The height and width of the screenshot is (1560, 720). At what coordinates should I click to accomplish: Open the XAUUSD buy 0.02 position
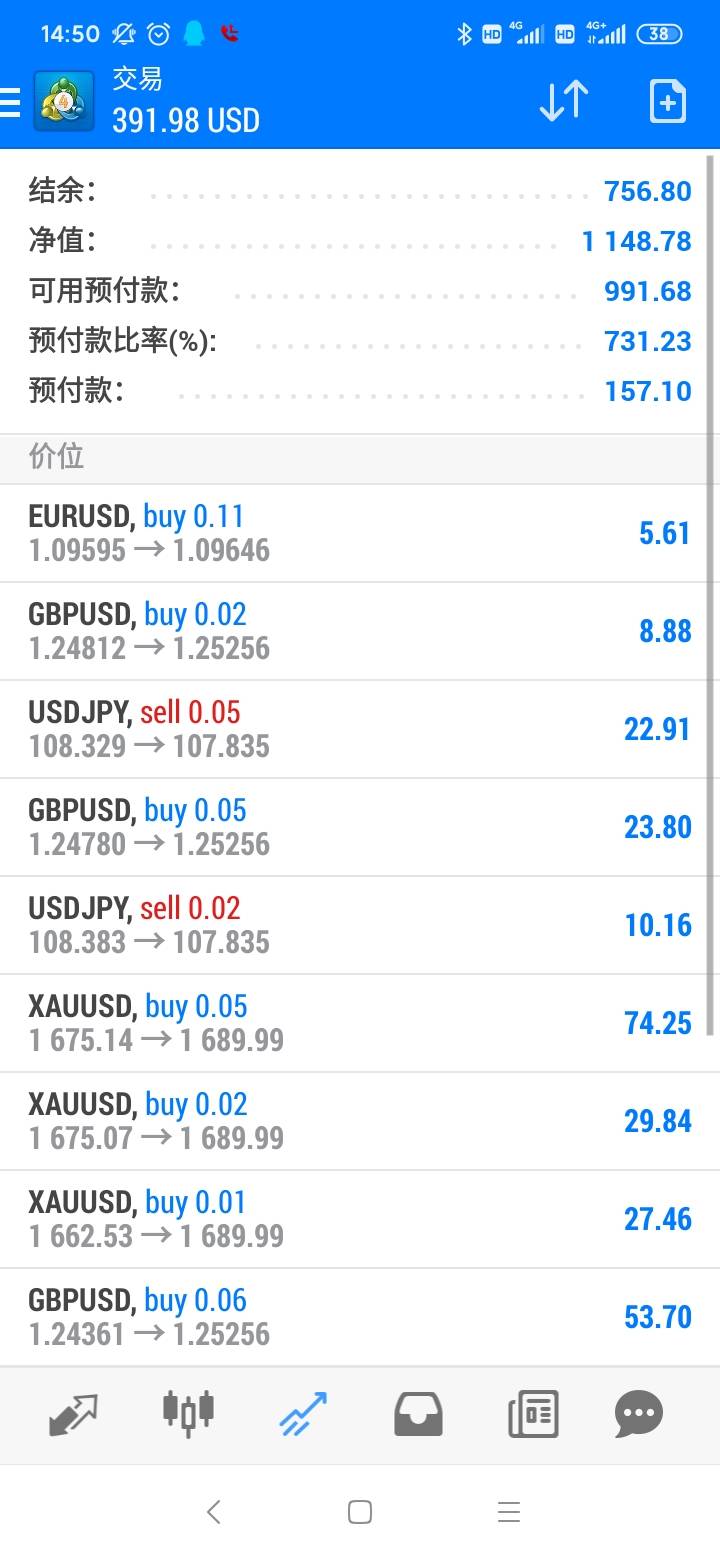click(x=360, y=1121)
